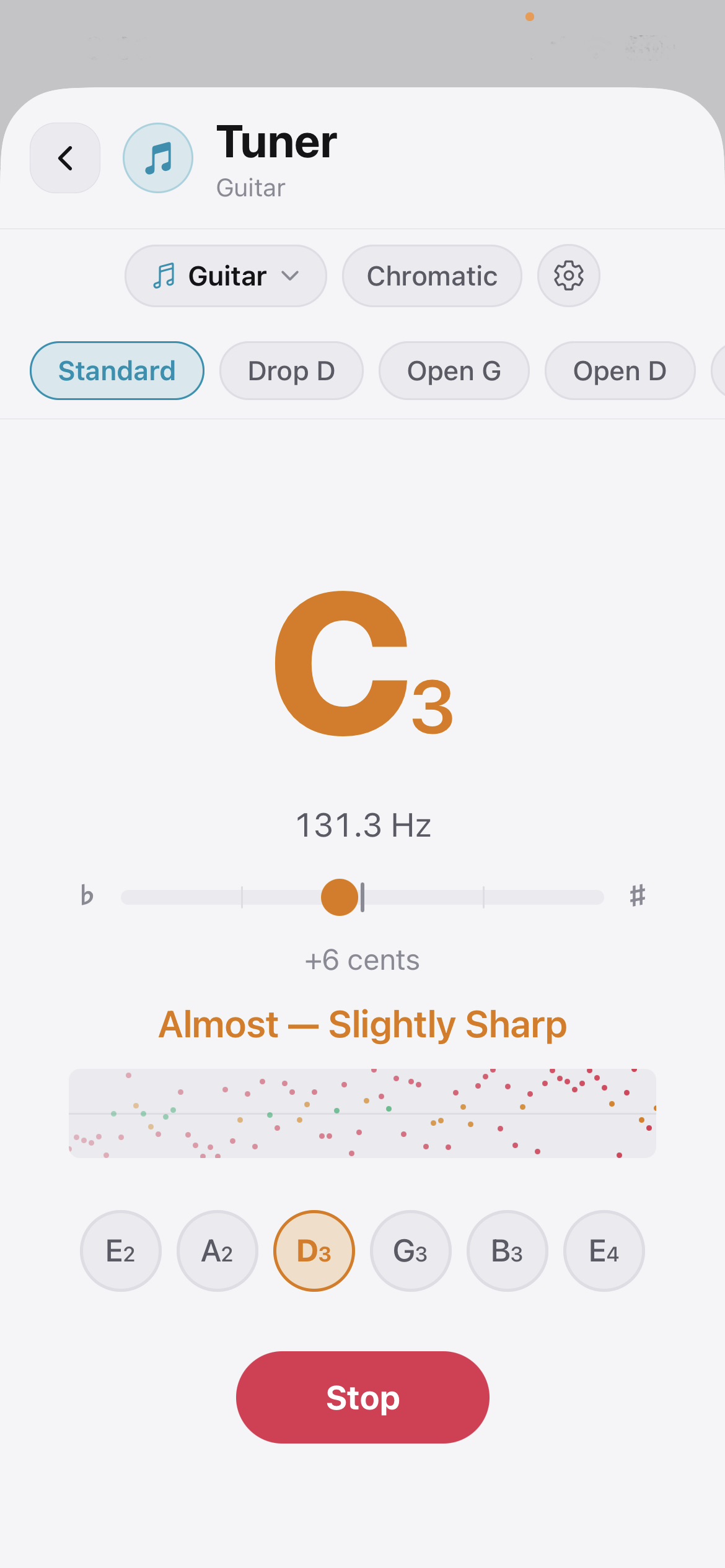This screenshot has height=1568, width=725.
Task: Select the G3 string
Action: click(411, 1251)
